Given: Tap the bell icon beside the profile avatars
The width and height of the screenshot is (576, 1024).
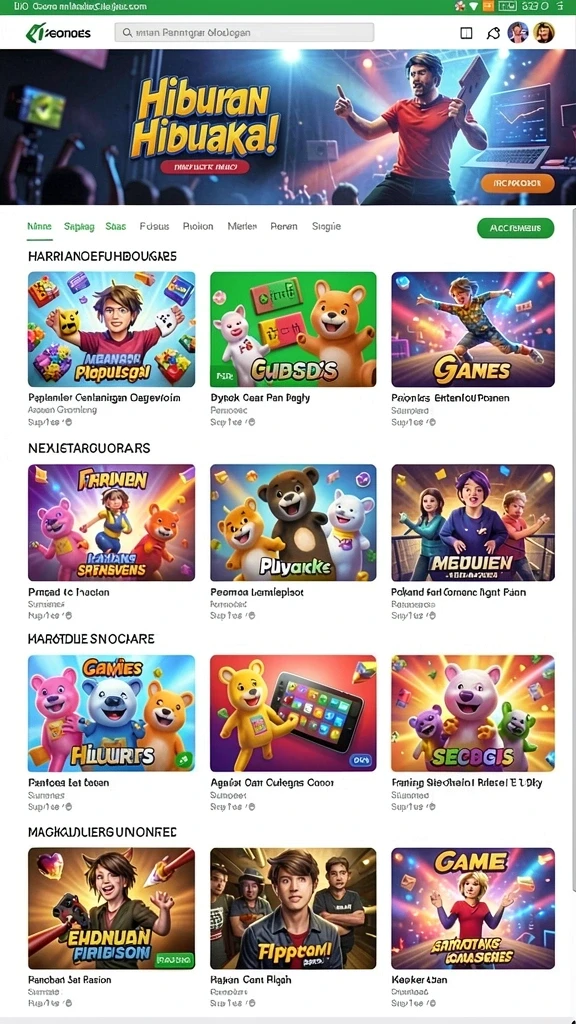Looking at the screenshot, I should (x=494, y=33).
